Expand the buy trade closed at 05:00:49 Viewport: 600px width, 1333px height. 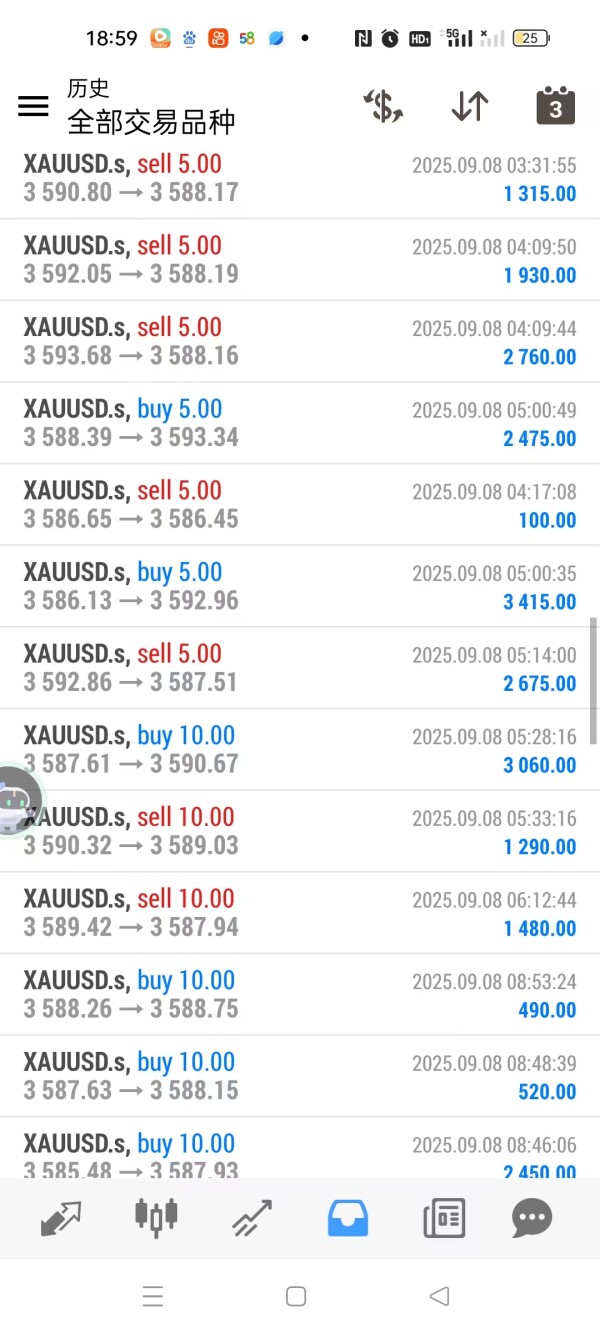point(300,423)
